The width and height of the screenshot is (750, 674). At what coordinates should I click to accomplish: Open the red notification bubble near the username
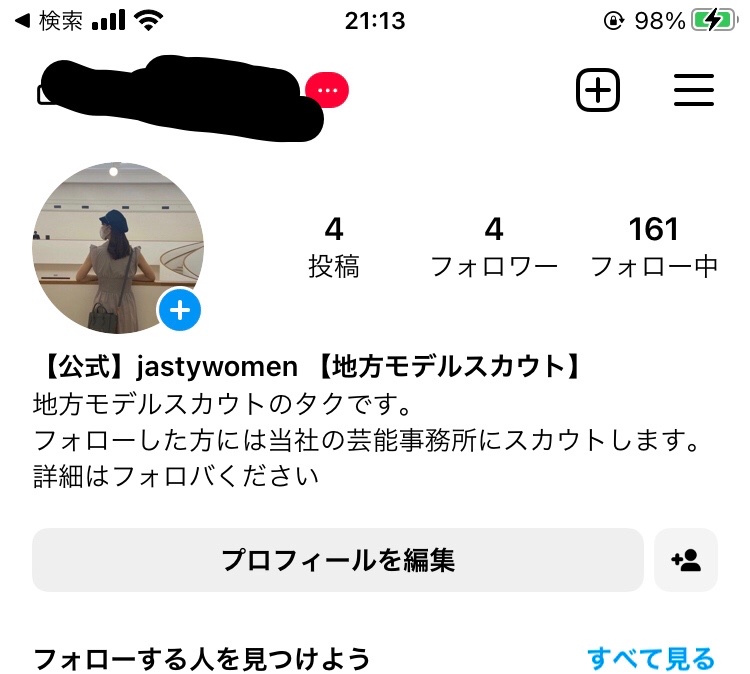point(327,91)
